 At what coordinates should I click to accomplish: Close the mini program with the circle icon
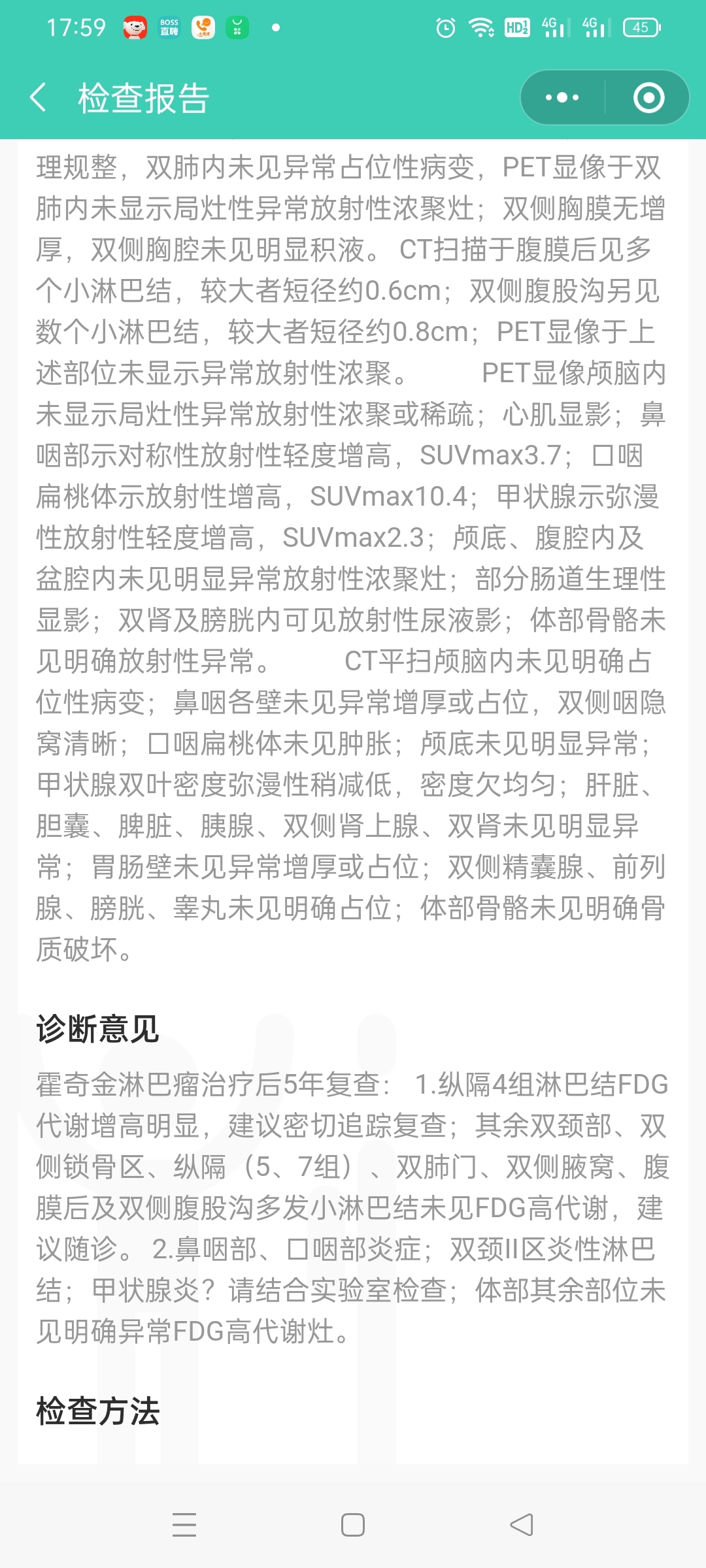tap(648, 98)
